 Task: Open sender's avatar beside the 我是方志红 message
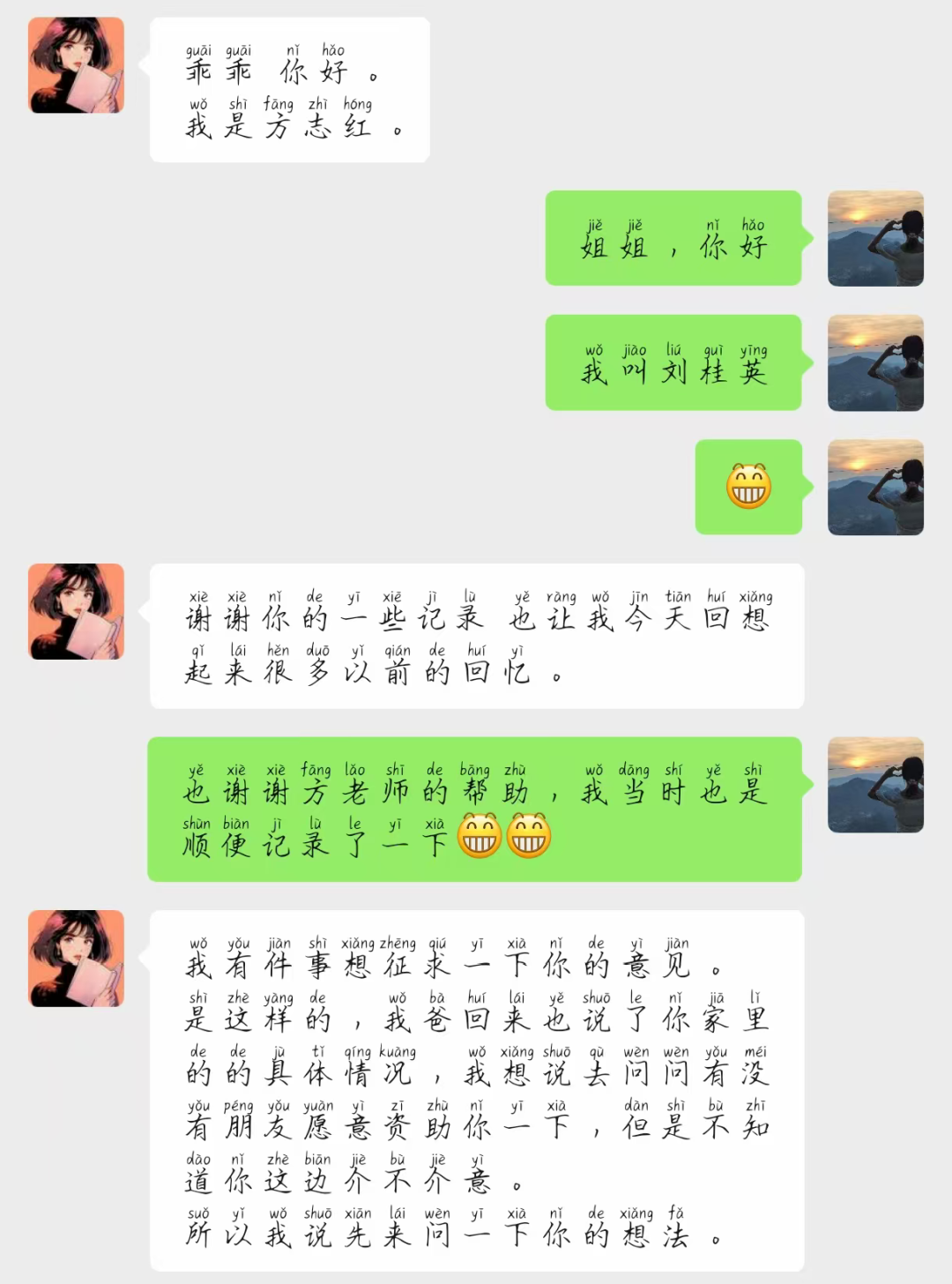click(x=76, y=65)
